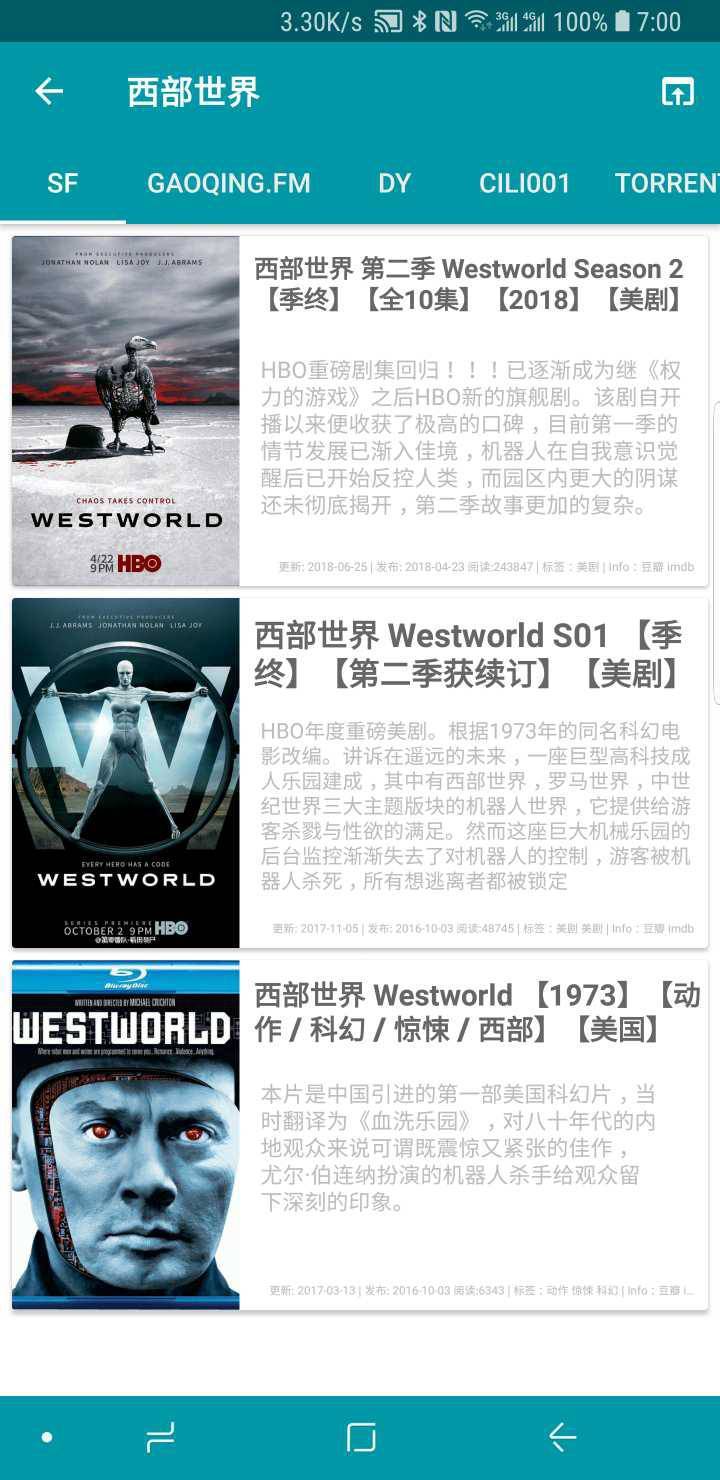Select the SF tab
The height and width of the screenshot is (1480, 720).
pos(62,183)
